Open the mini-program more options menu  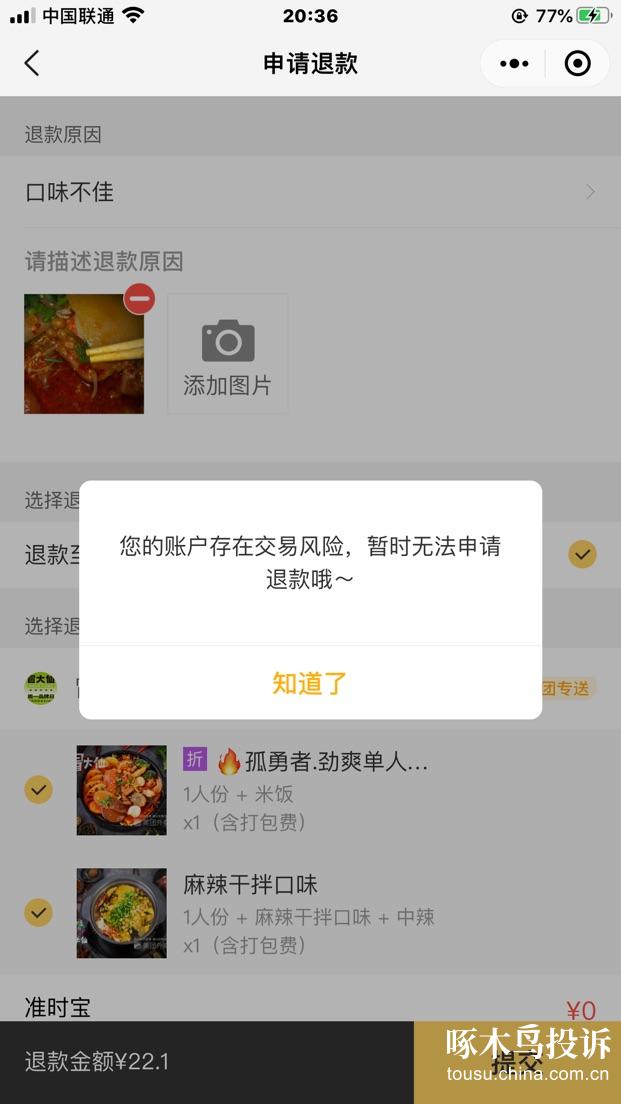point(514,63)
